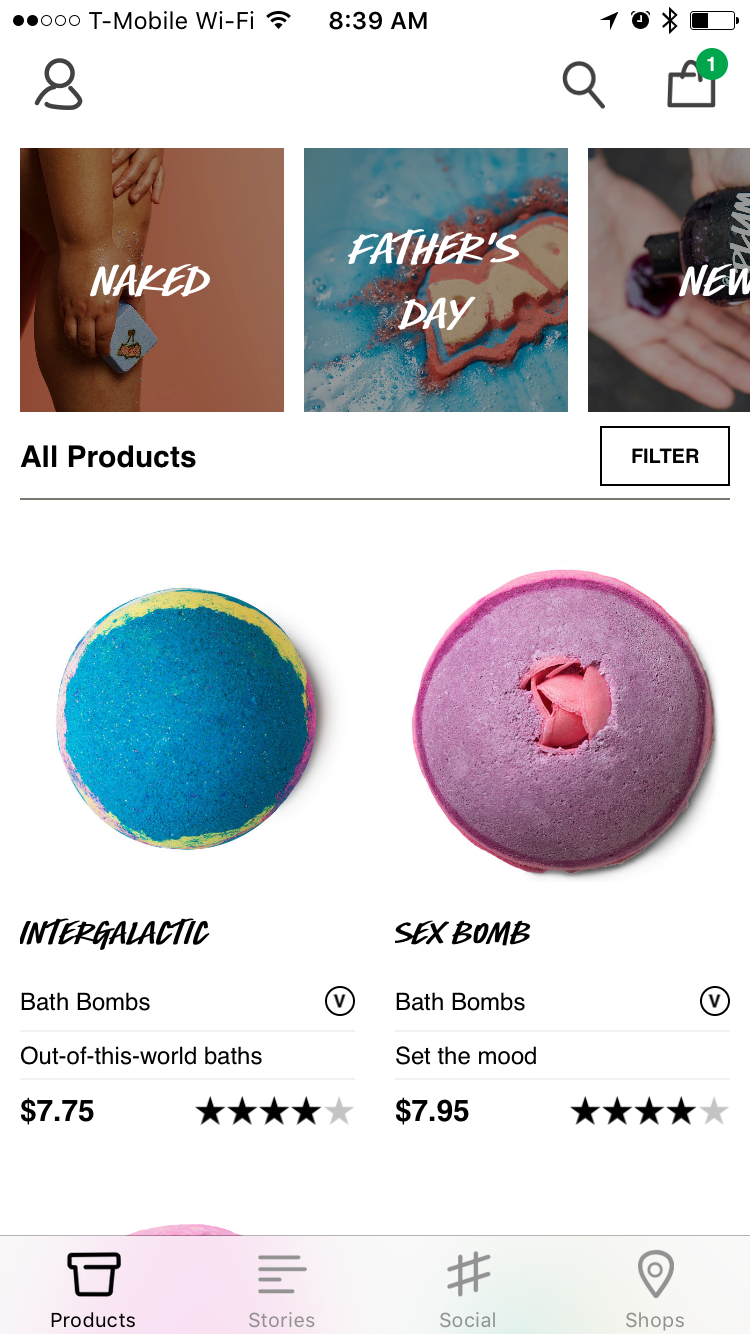
Task: Switch to the Social tab
Action: pyautogui.click(x=468, y=1289)
